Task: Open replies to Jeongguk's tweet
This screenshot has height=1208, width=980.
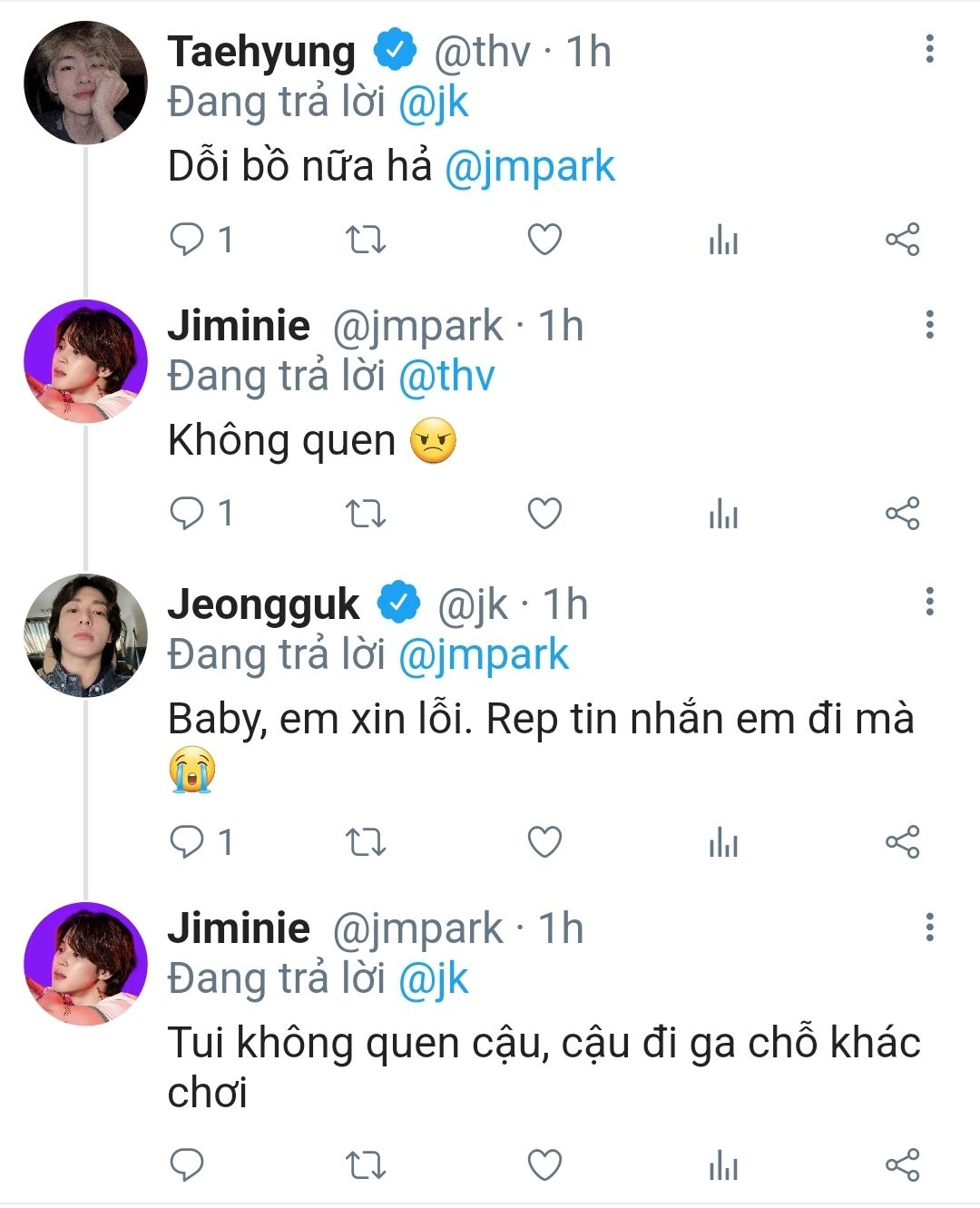Action: point(188,843)
